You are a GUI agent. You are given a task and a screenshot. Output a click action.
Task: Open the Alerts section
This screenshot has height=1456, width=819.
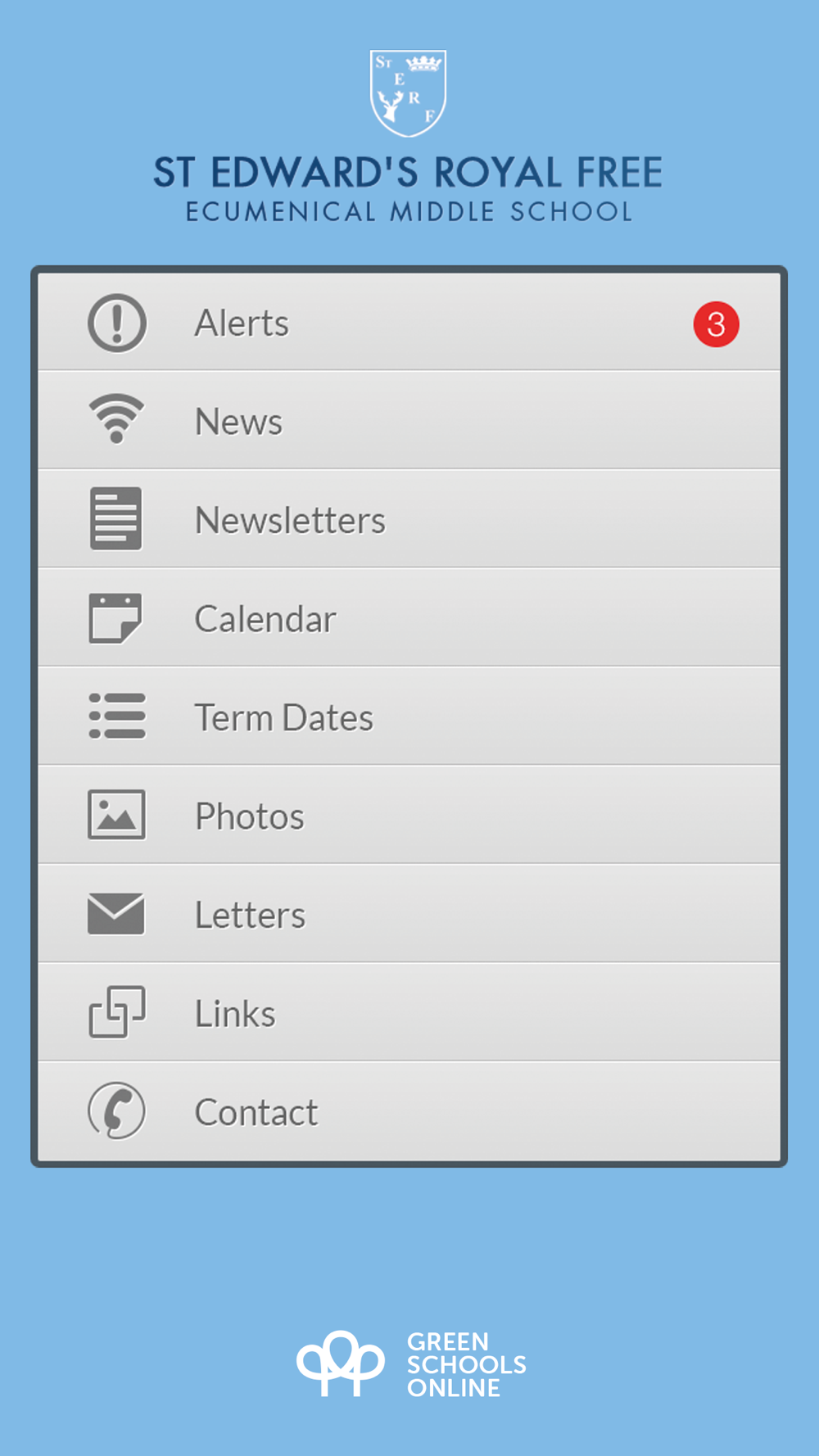[x=409, y=322]
